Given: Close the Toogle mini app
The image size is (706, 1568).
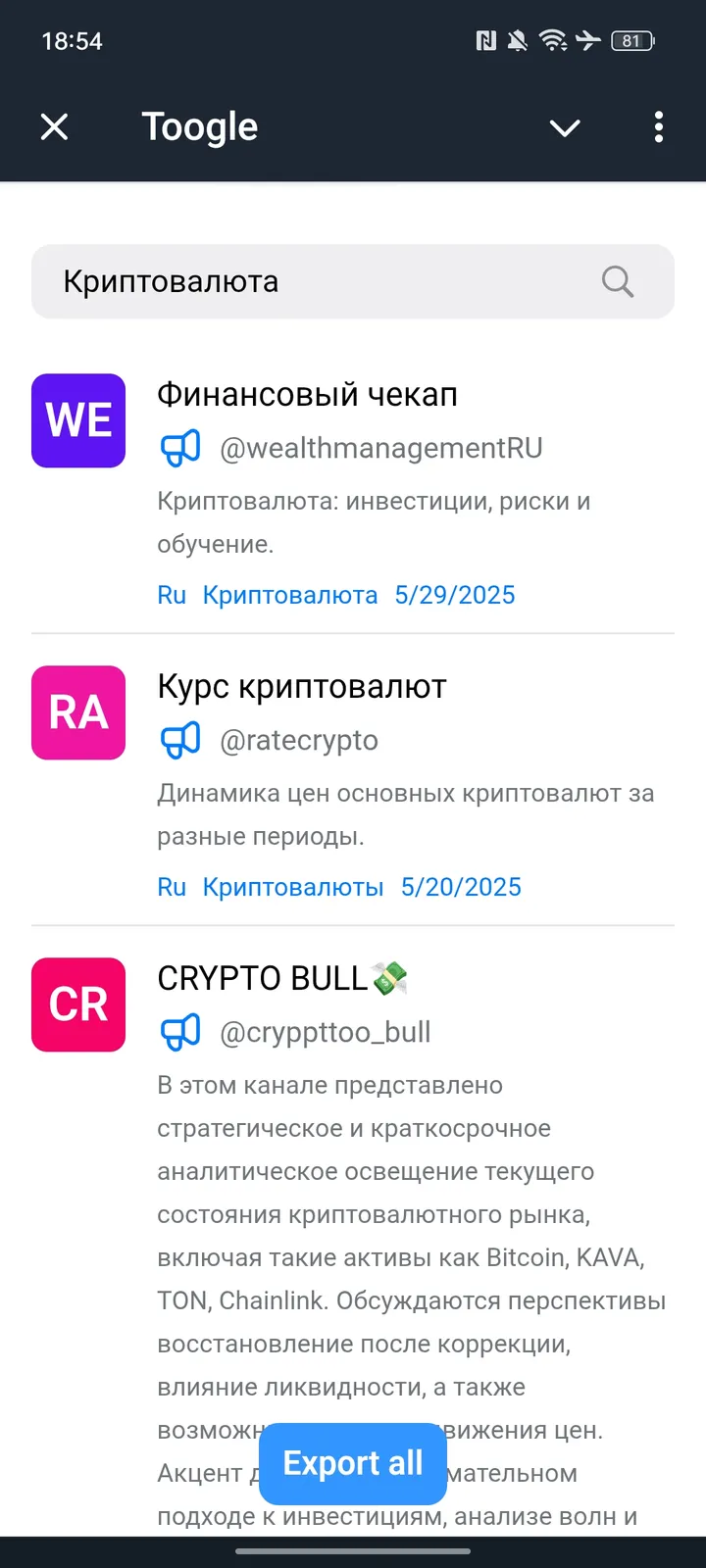Looking at the screenshot, I should coord(55,126).
